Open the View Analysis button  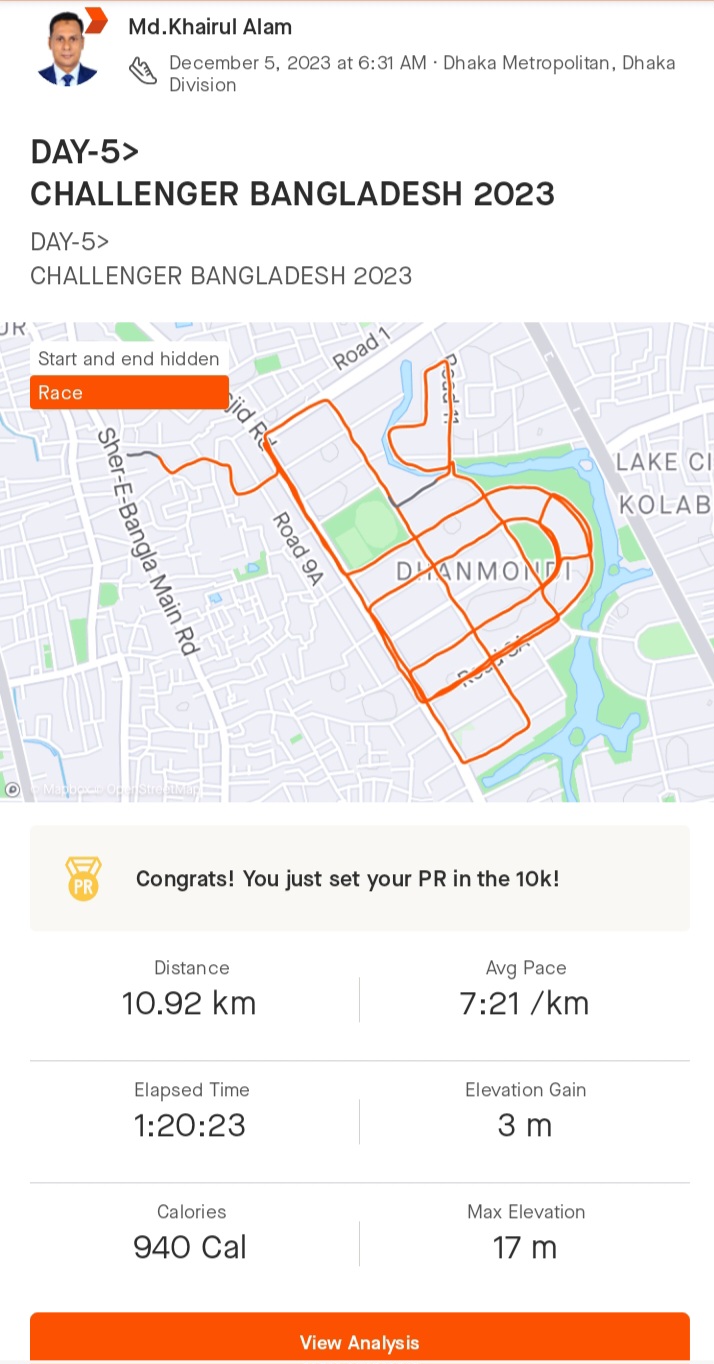click(x=360, y=1338)
